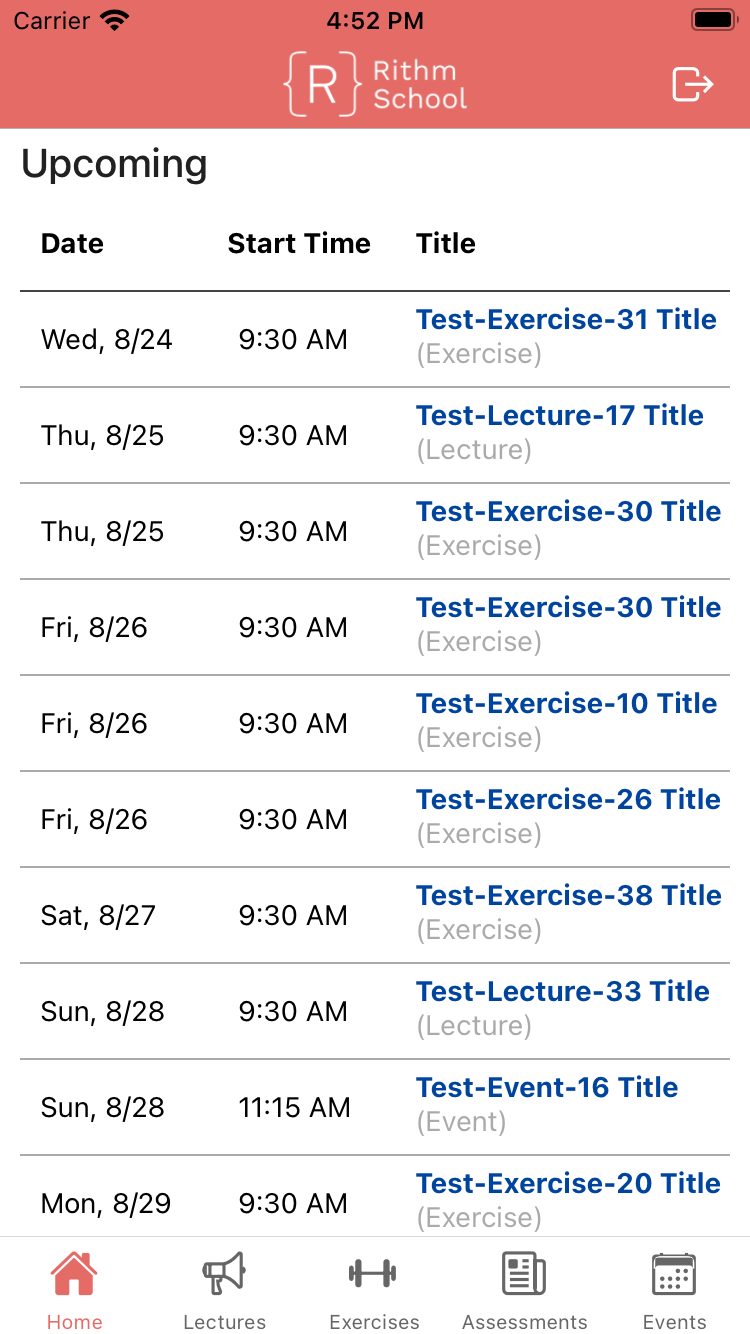The width and height of the screenshot is (750, 1334).
Task: Go to the Exercises tab
Action: coord(374,1291)
